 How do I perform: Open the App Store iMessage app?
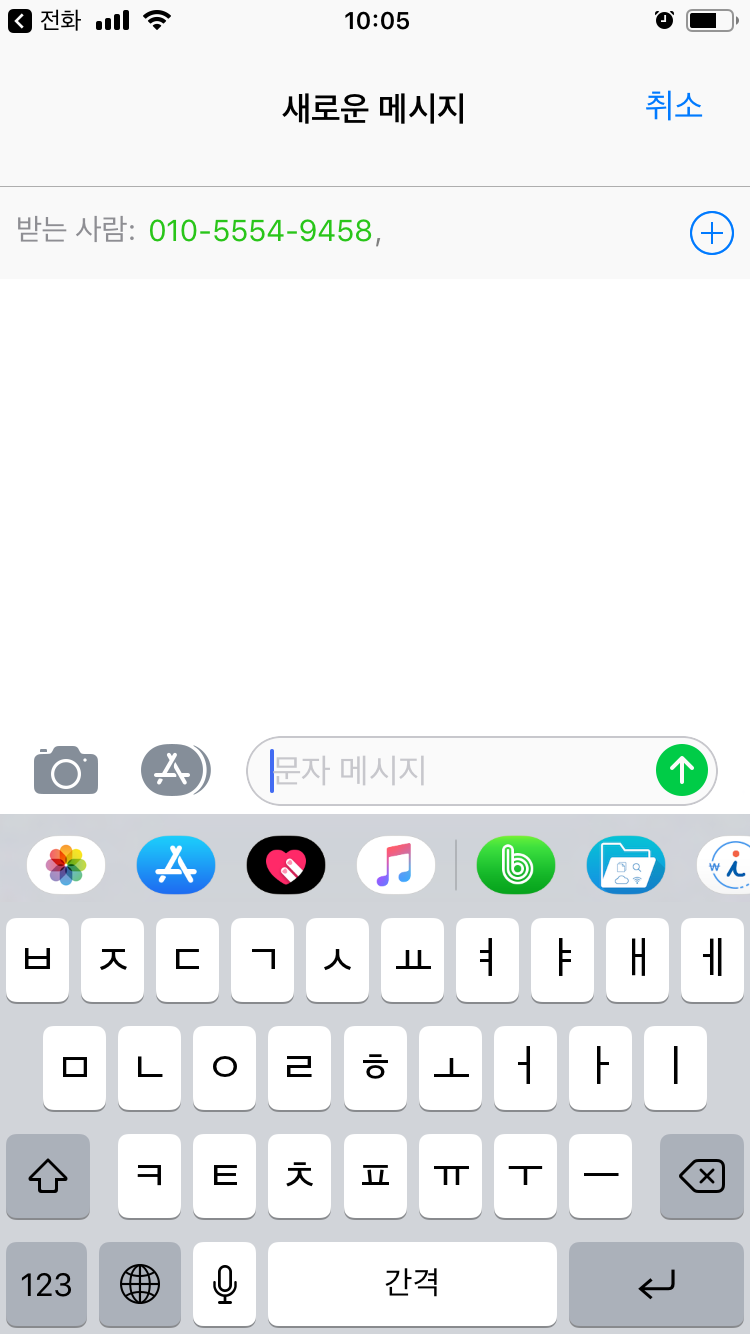pyautogui.click(x=176, y=865)
